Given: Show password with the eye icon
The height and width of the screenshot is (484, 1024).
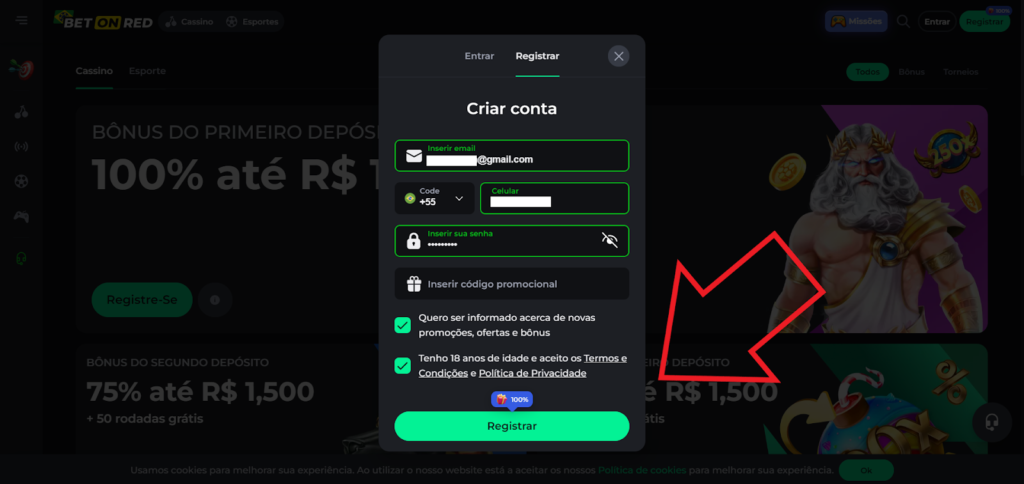Looking at the screenshot, I should tap(610, 240).
